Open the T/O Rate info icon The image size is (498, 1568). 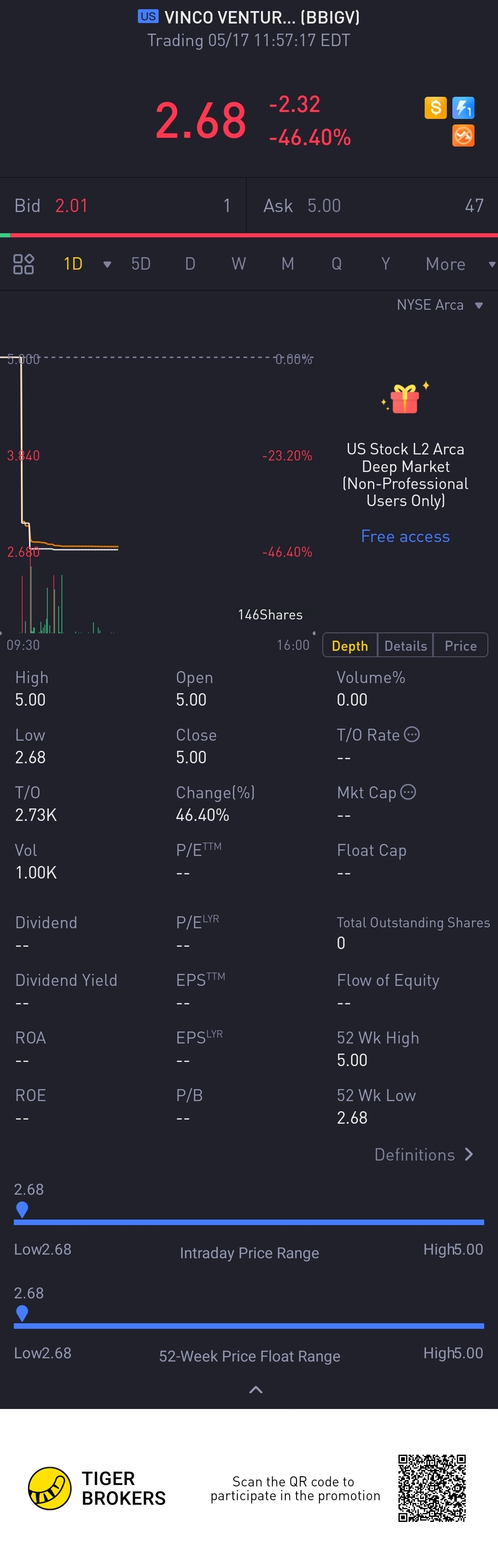tap(412, 735)
